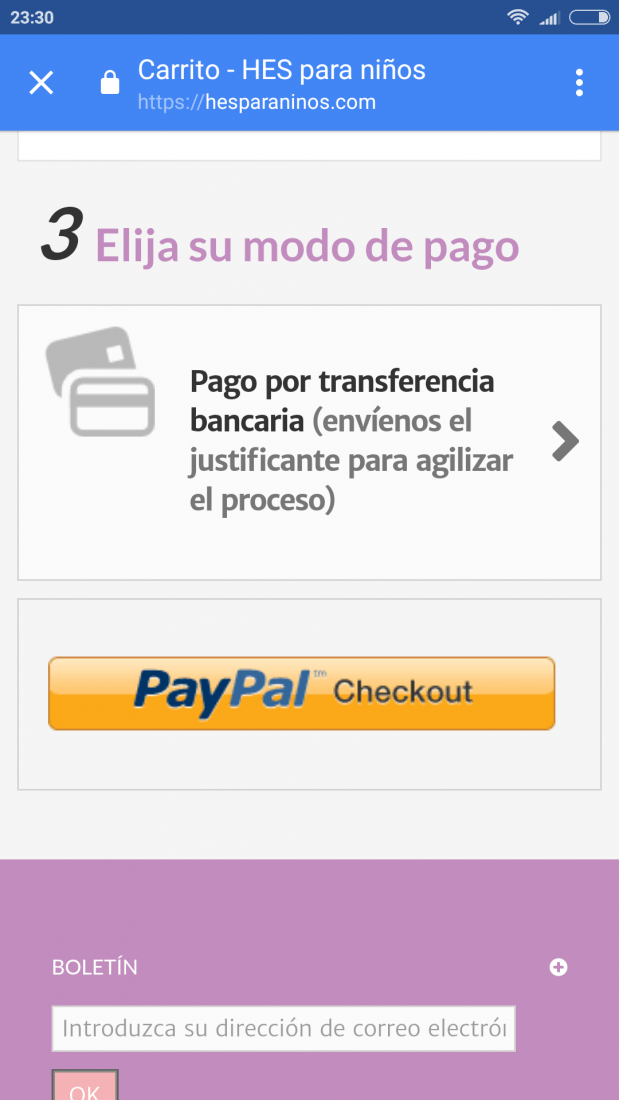619x1100 pixels.
Task: Submit newsletter email with OK button
Action: click(x=85, y=1085)
